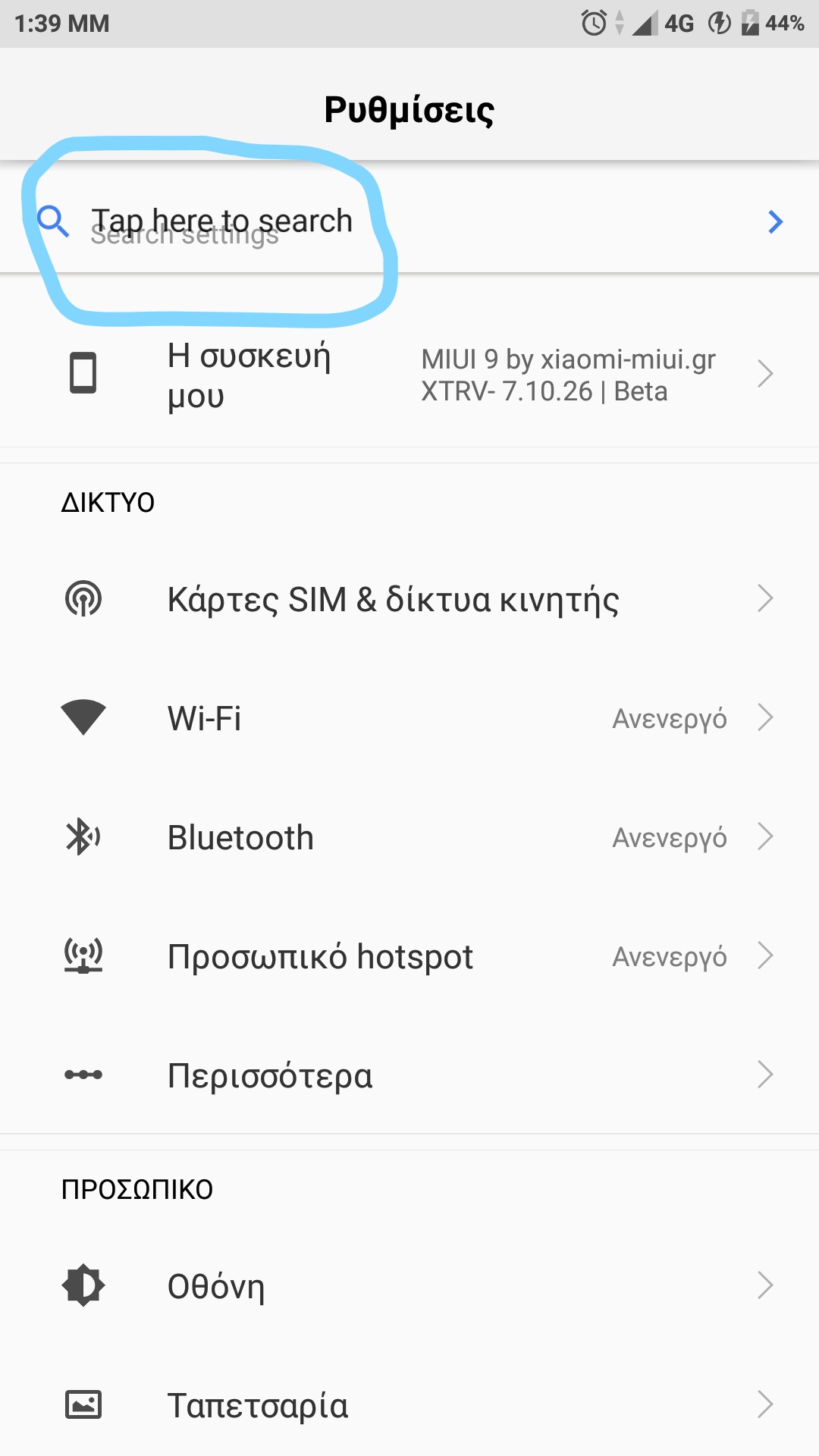Viewport: 819px width, 1456px height.
Task: Open Η συσκευή μου device info
Action: 409,375
